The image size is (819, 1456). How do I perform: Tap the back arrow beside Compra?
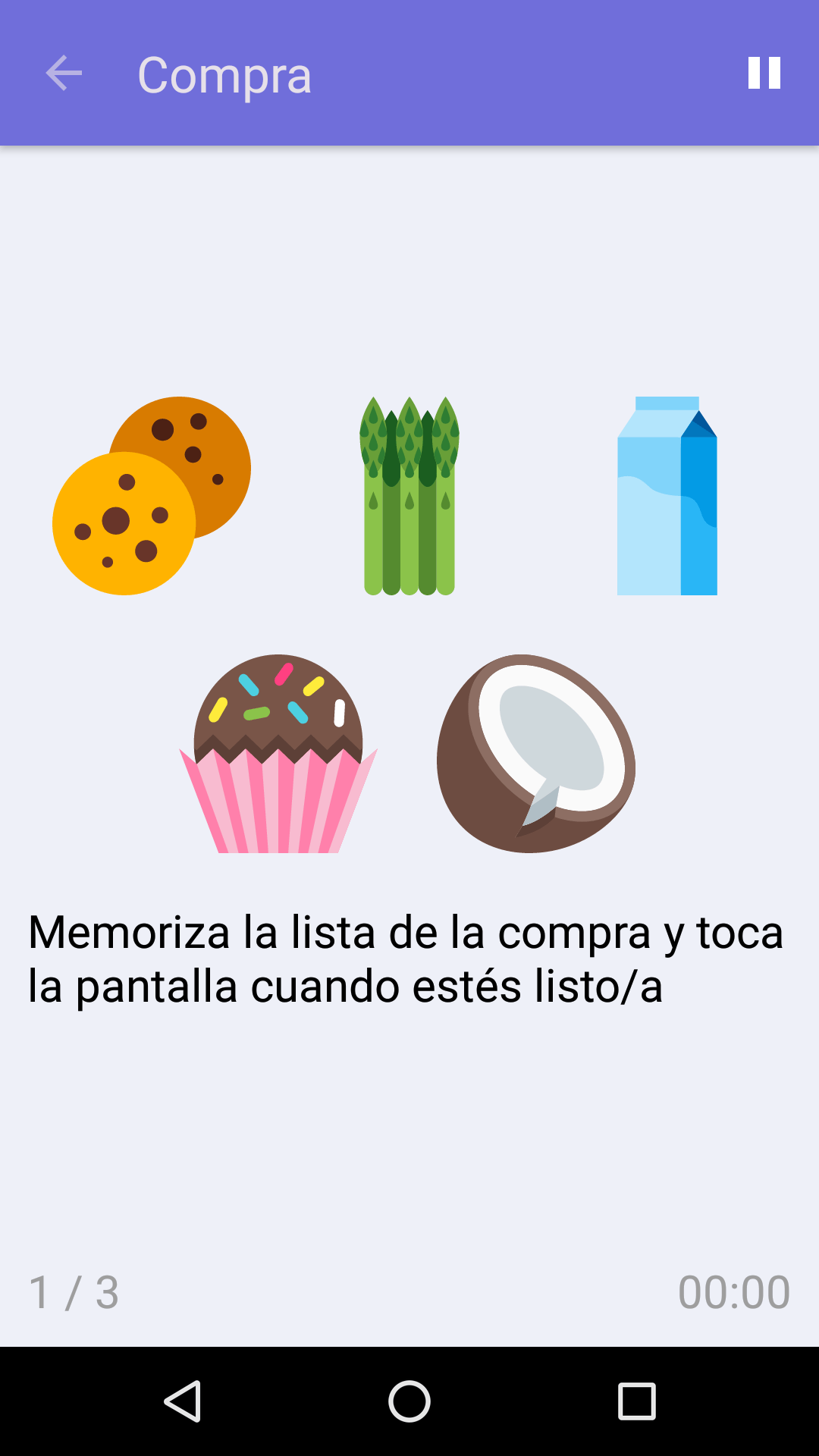click(x=64, y=74)
